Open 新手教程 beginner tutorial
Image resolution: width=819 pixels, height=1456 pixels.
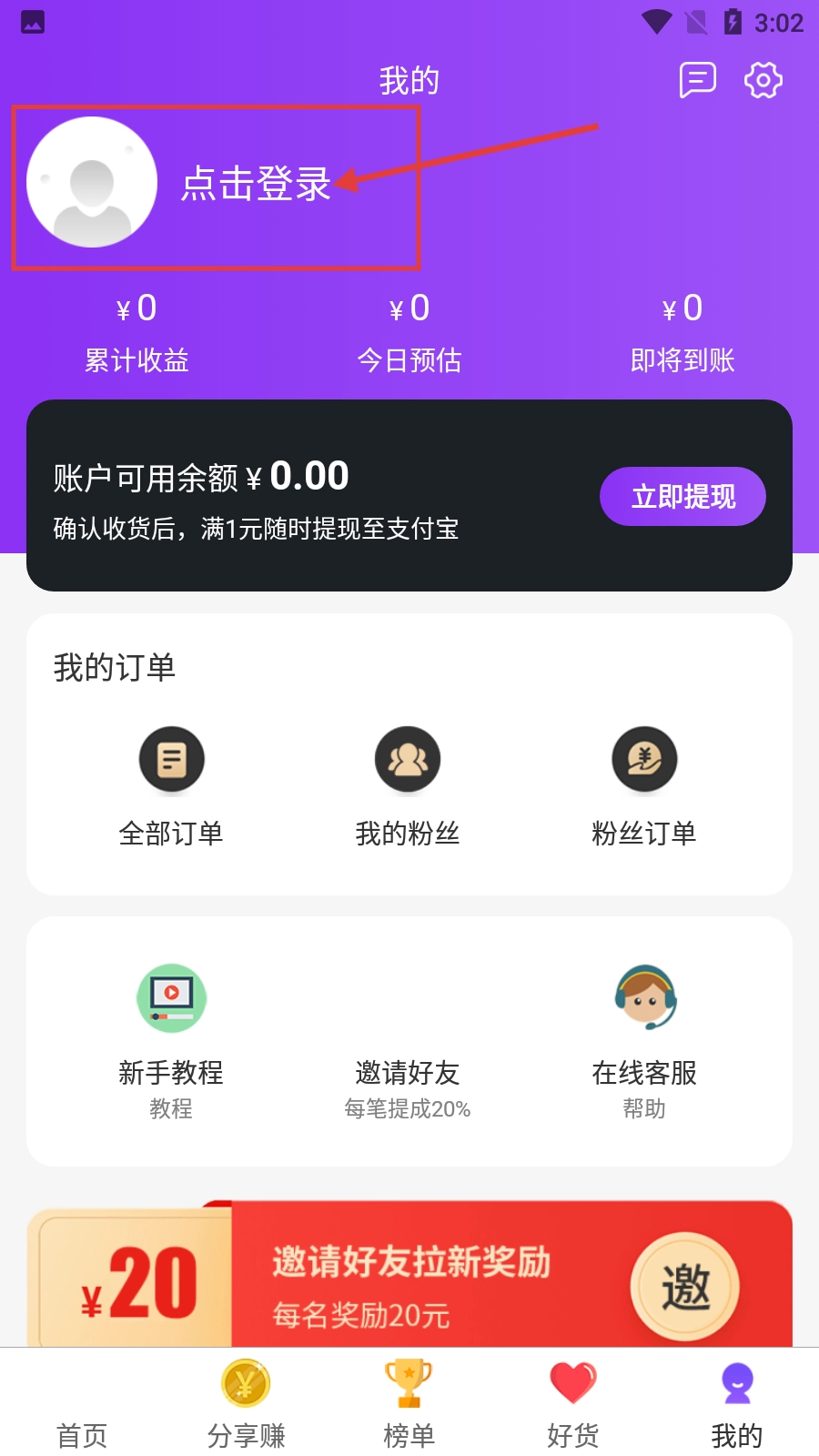[171, 1037]
